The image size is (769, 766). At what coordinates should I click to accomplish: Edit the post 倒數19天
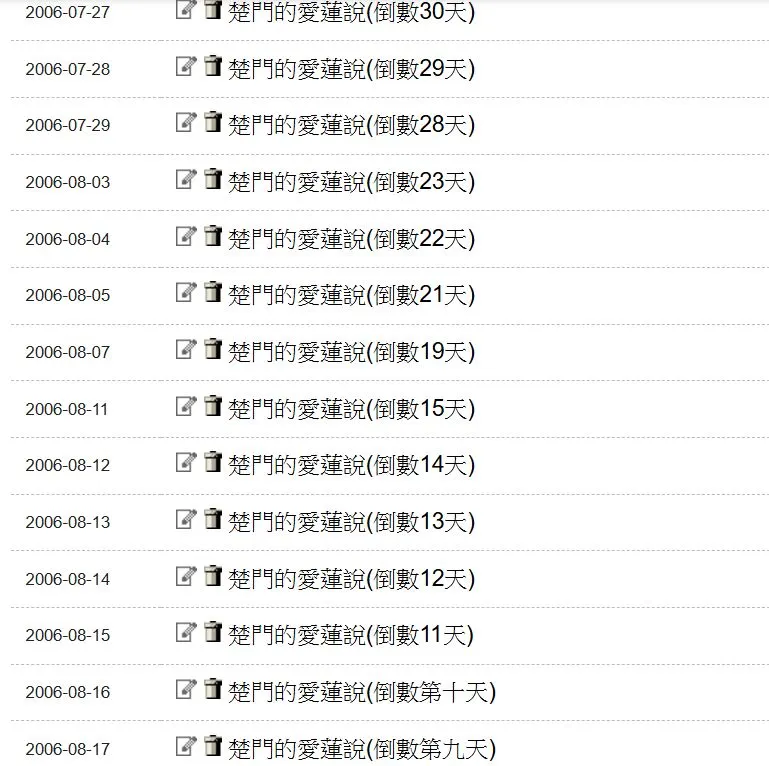pyautogui.click(x=185, y=349)
